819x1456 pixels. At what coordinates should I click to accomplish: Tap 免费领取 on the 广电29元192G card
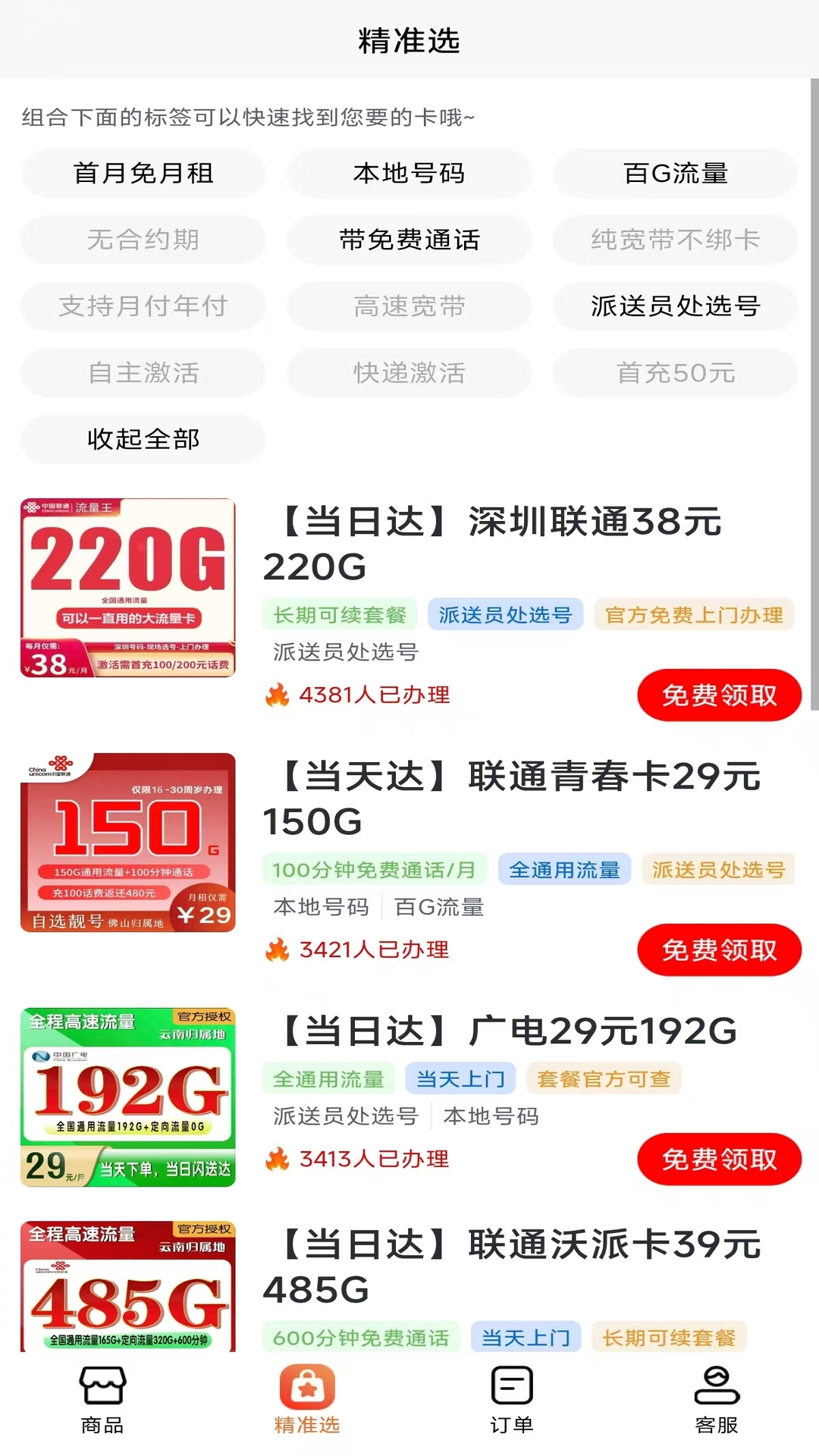click(718, 1159)
